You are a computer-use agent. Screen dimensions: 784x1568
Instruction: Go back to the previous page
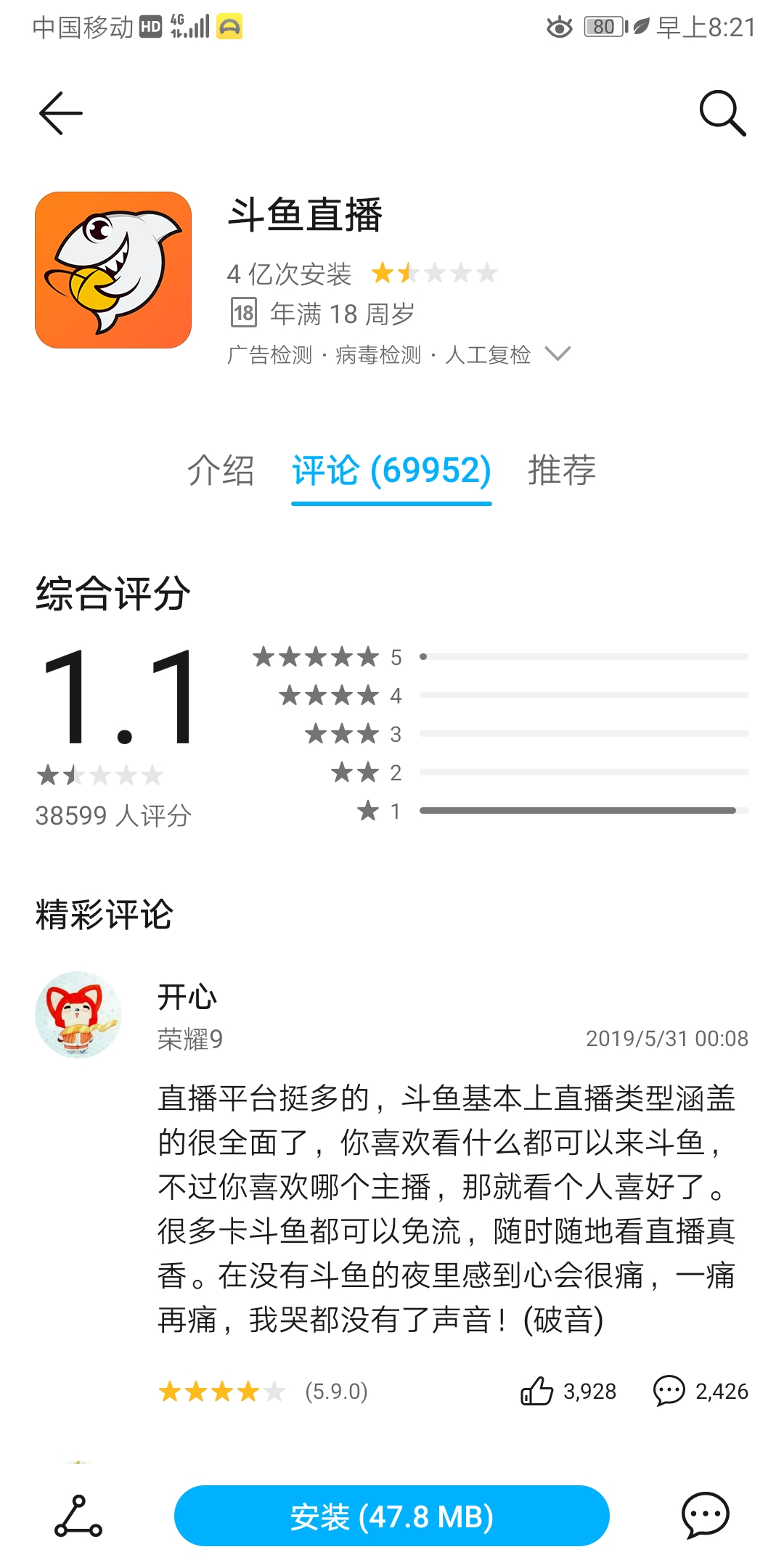[61, 113]
